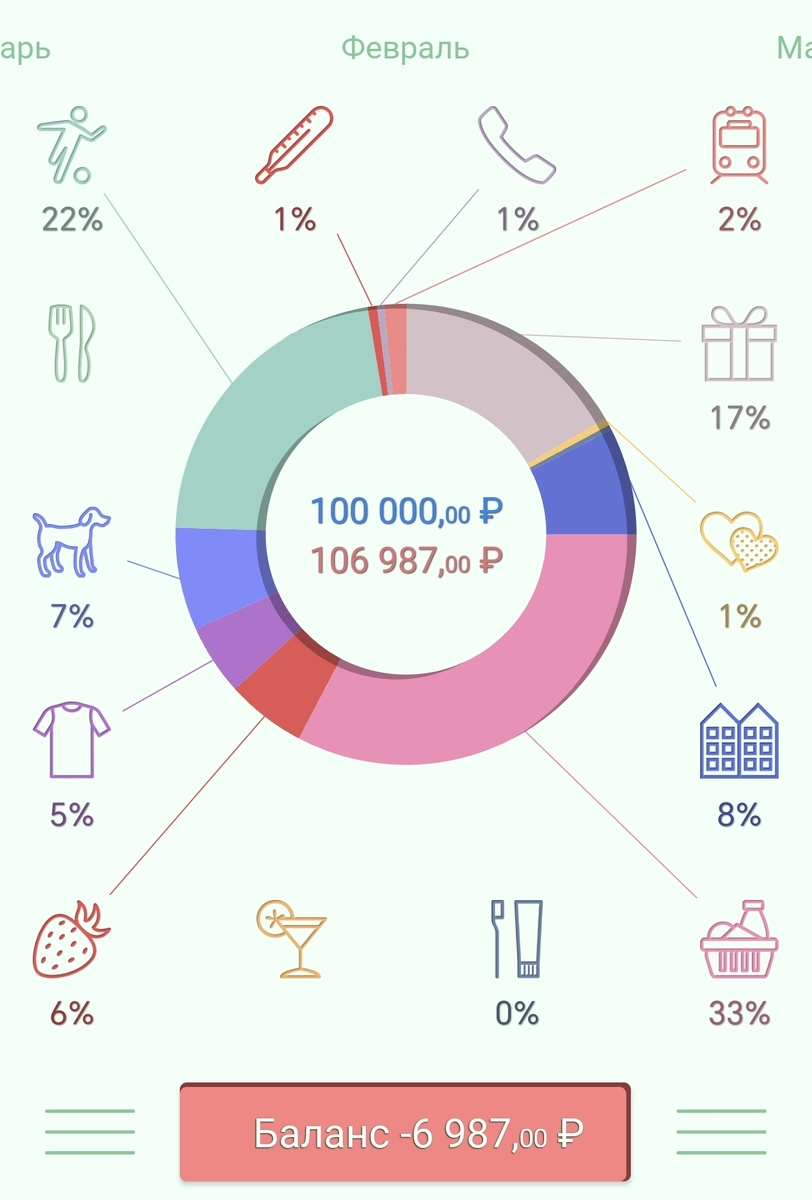Open the strawberry category icon
812x1200 pixels.
coord(71,939)
